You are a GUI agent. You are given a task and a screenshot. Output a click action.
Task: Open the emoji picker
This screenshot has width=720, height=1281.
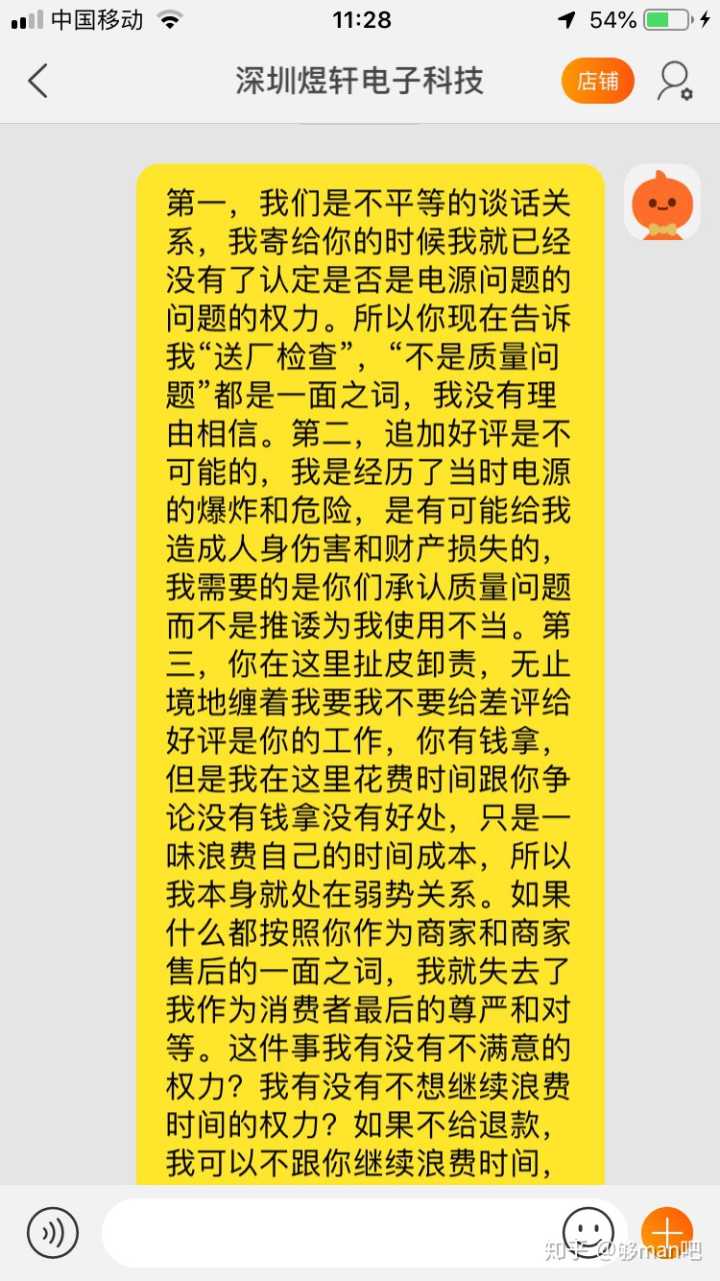coord(588,1232)
